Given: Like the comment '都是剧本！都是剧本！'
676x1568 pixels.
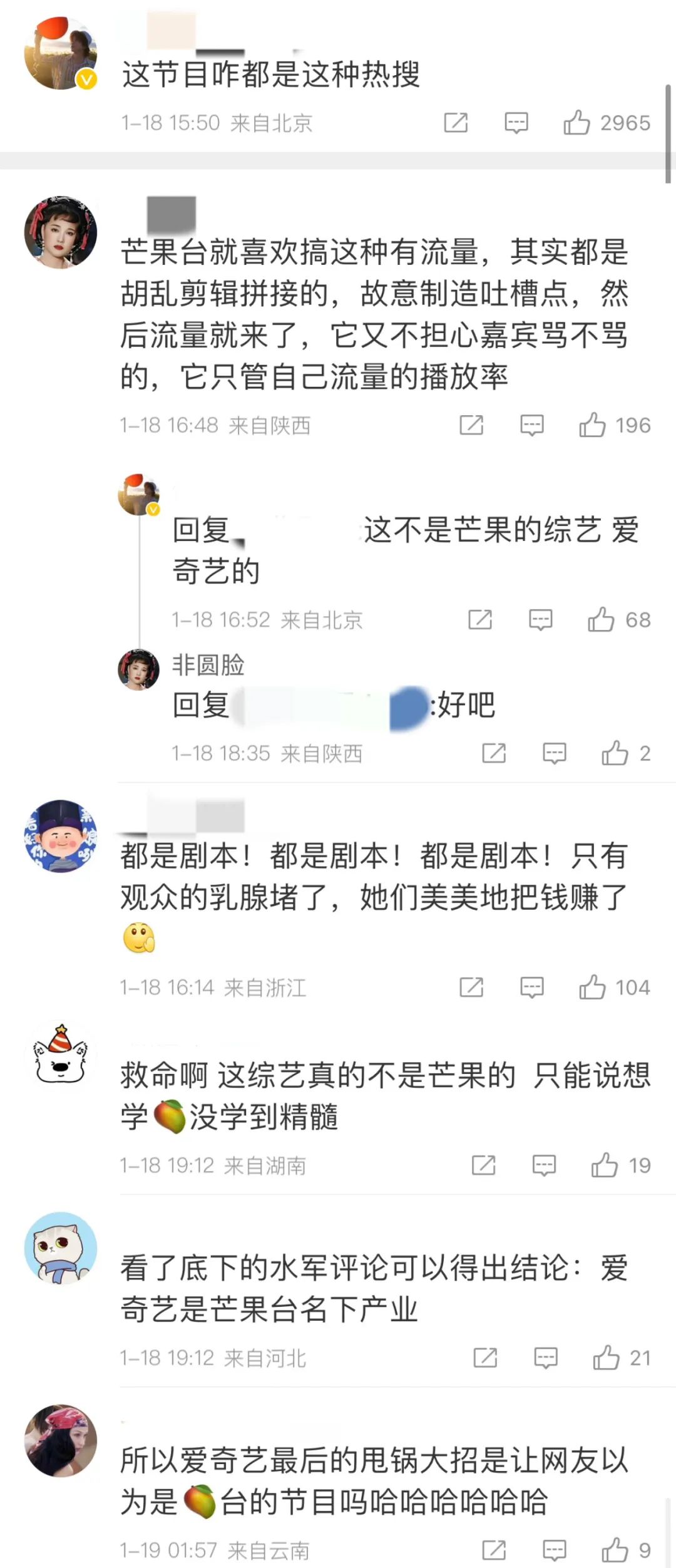Looking at the screenshot, I should (592, 988).
